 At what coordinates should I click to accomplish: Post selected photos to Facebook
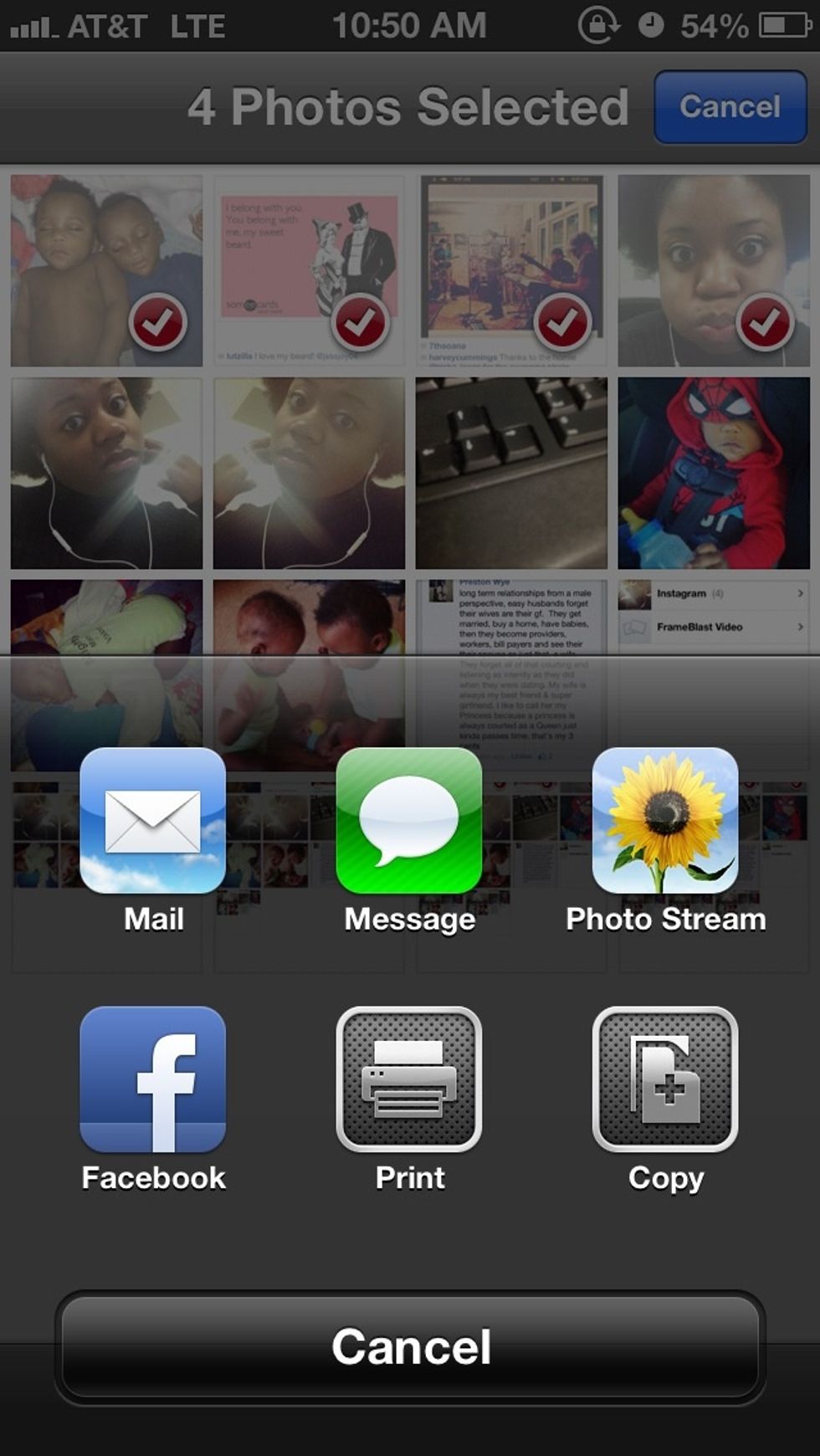[153, 1079]
